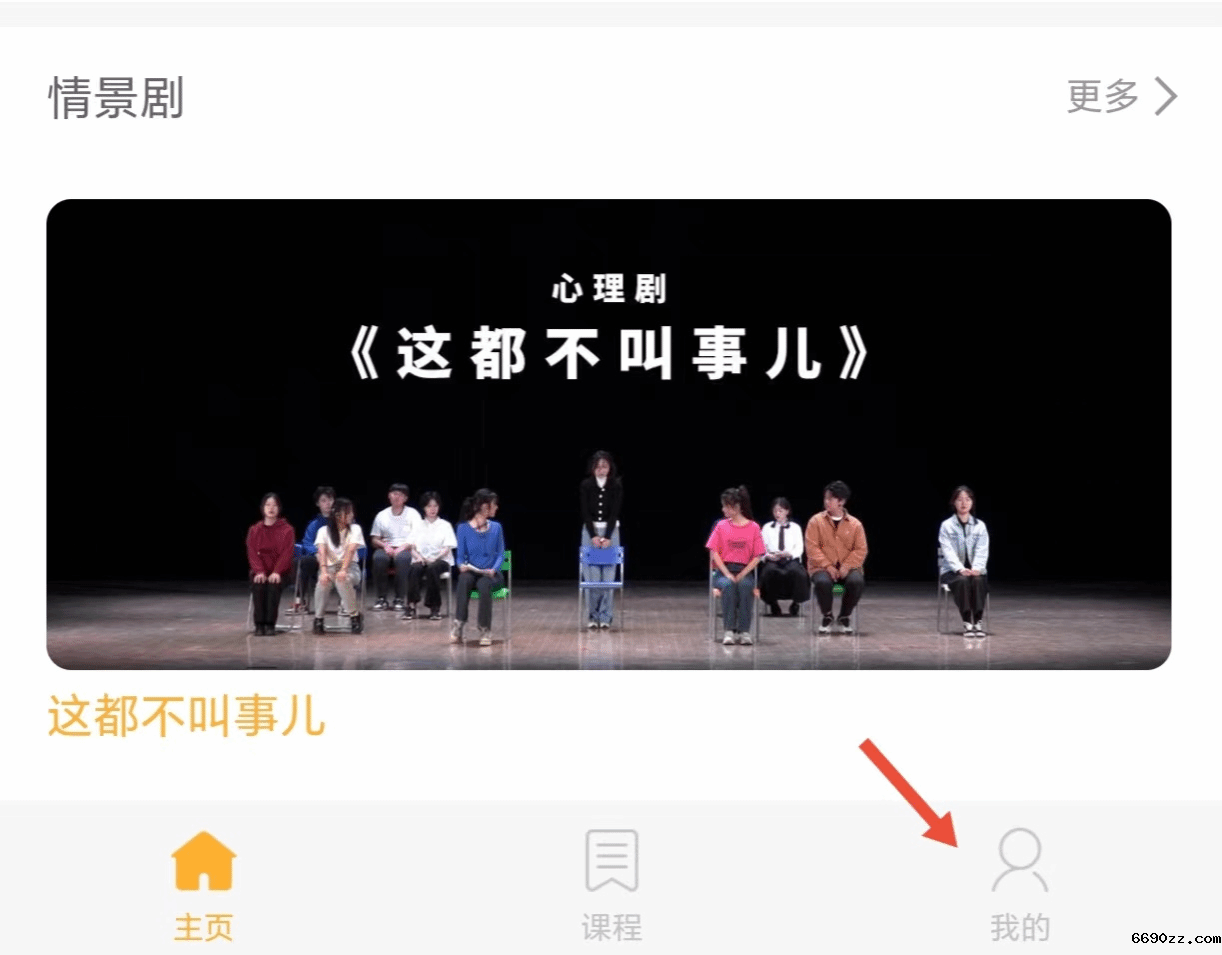Open 更多 in the 情景剧 section
1222x955 pixels.
coord(1121,97)
